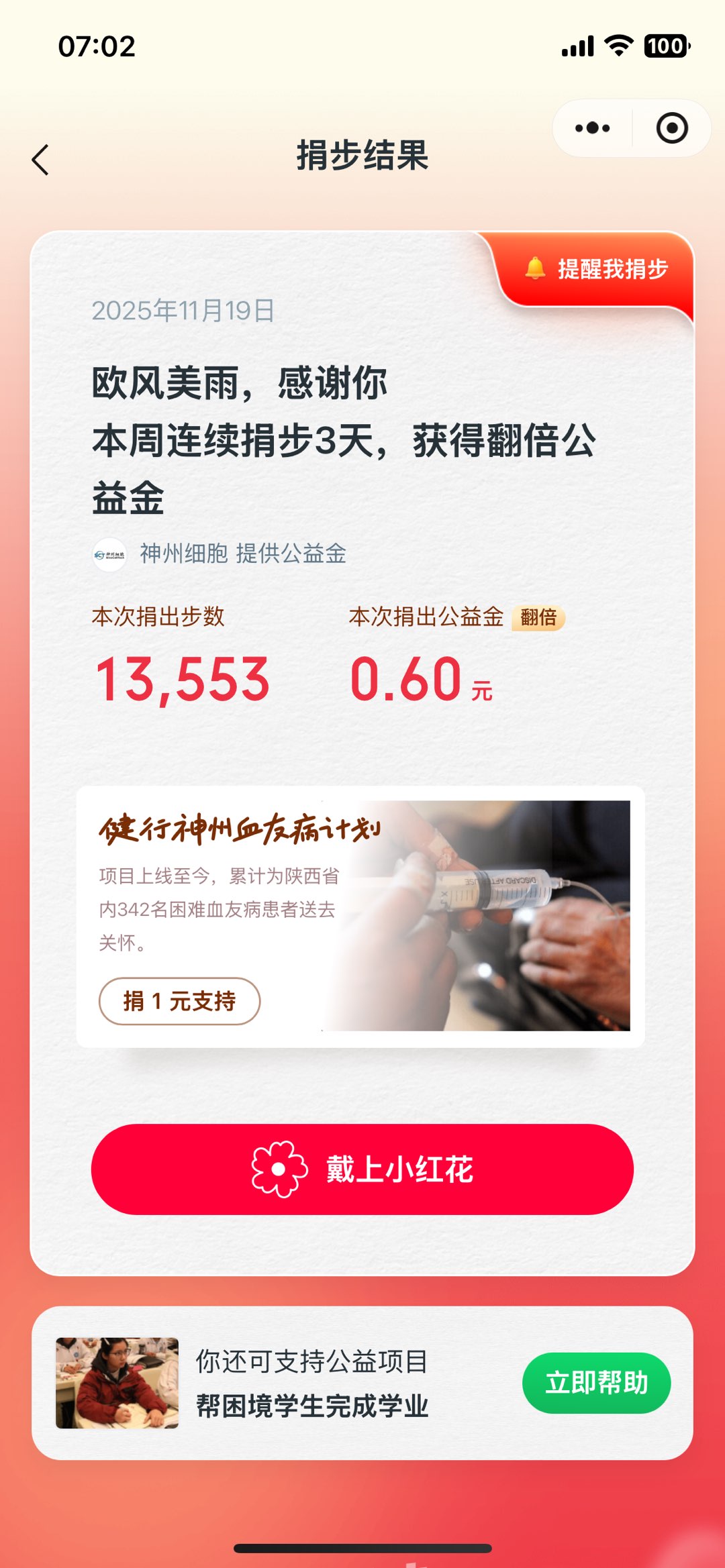
Task: Go back from the 捐步结果 page
Action: point(41,160)
